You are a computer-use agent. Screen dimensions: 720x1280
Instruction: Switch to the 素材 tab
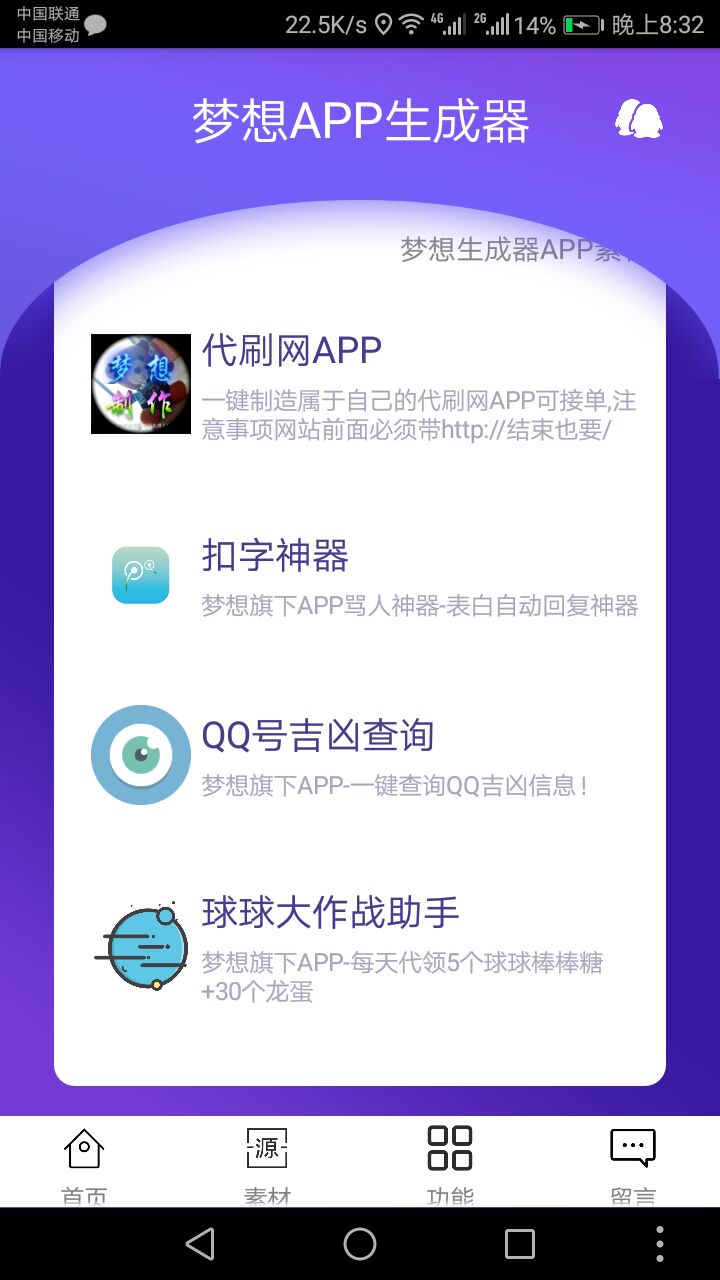[x=267, y=1165]
